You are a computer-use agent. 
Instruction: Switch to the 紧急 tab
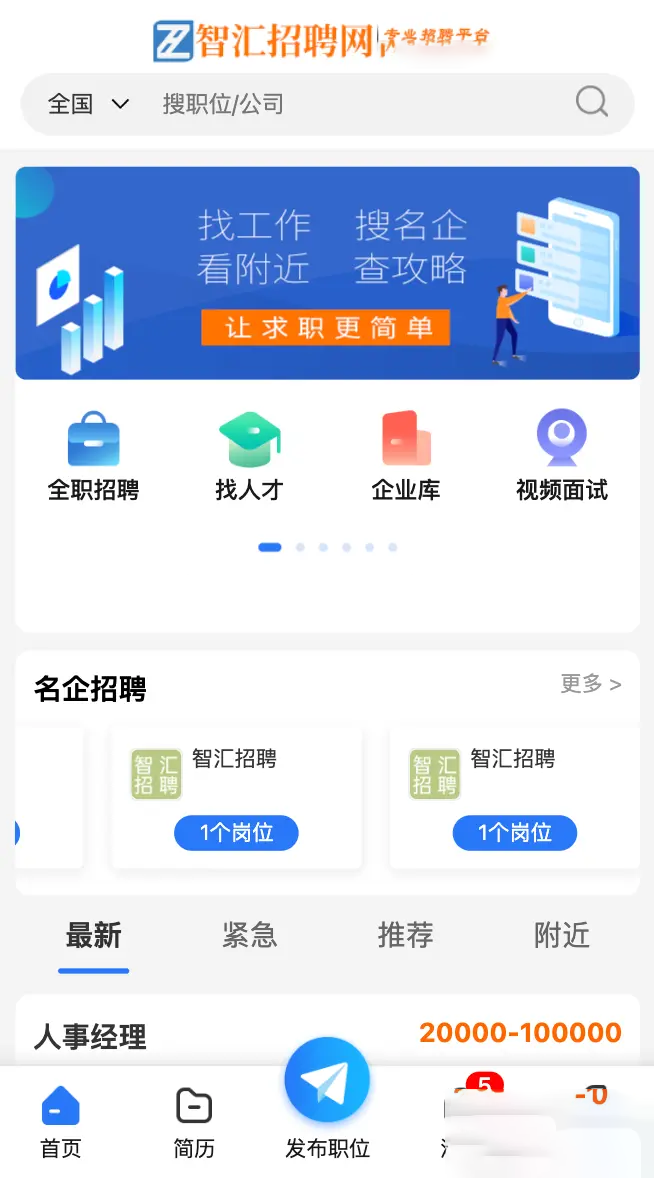pos(249,936)
